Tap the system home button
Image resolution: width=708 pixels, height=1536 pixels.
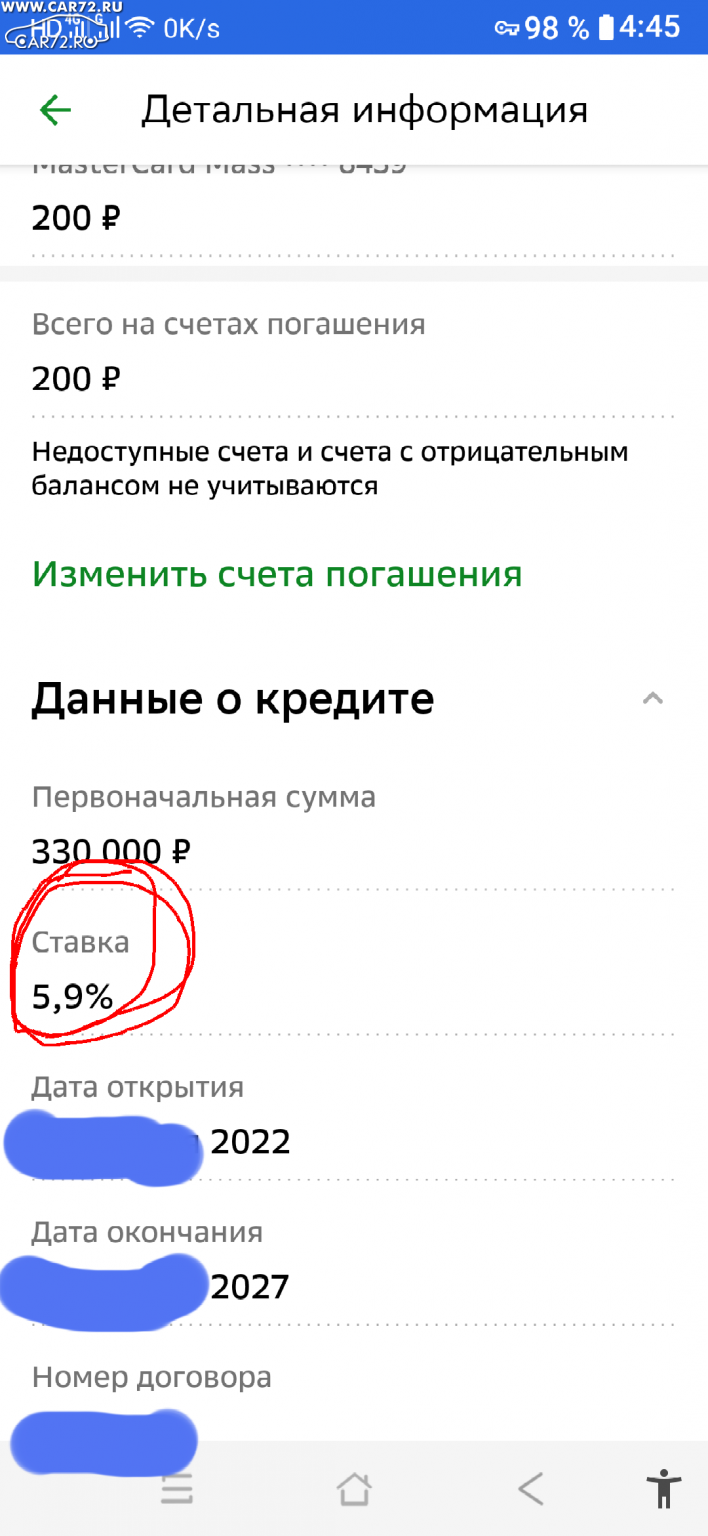tap(354, 1489)
